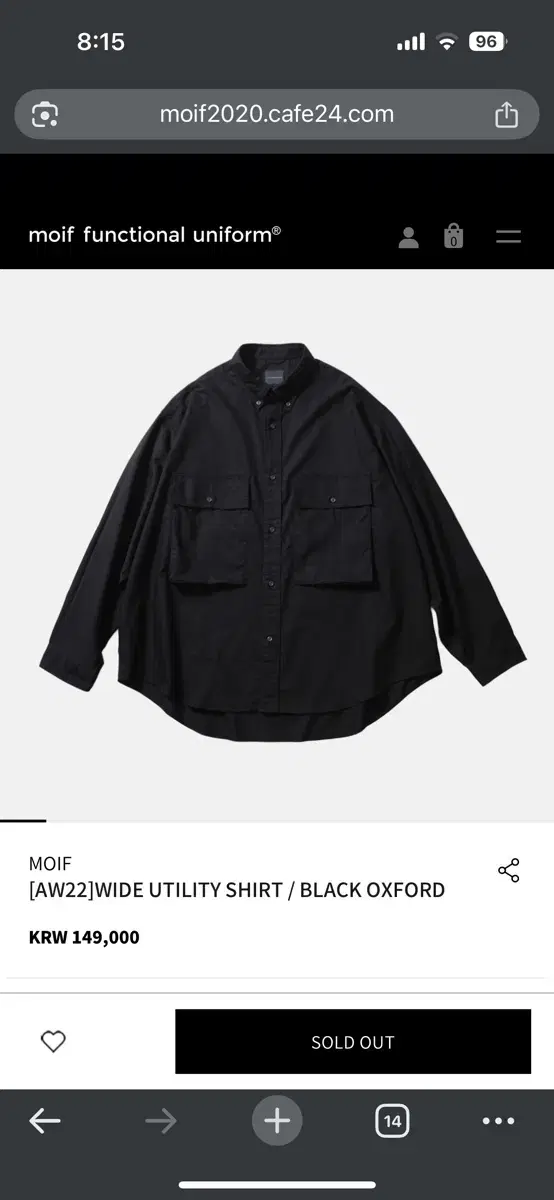The width and height of the screenshot is (554, 1200).
Task: Open the browser more options menu
Action: [x=498, y=1121]
